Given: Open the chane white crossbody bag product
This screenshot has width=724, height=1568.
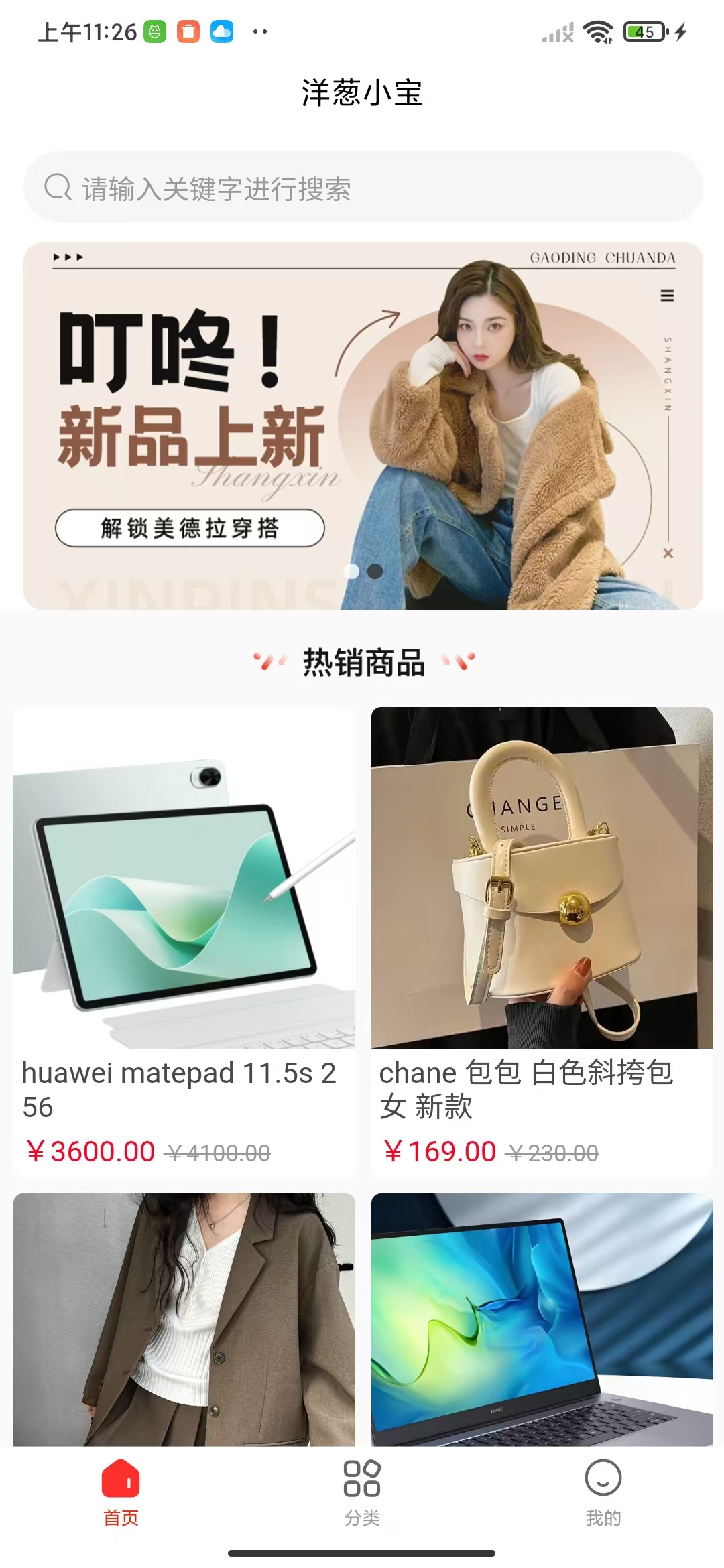Looking at the screenshot, I should point(542,938).
